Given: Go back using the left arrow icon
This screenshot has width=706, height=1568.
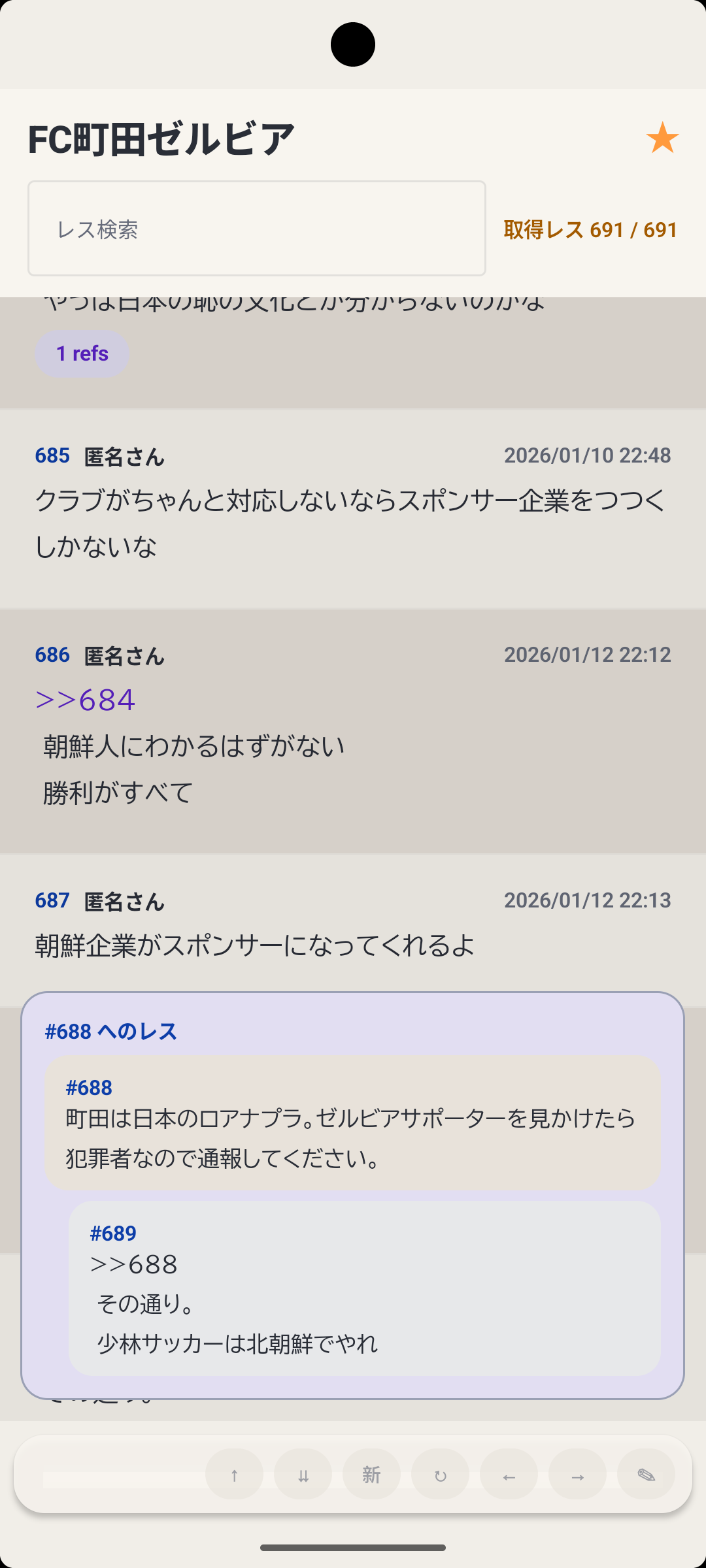Looking at the screenshot, I should click(509, 1475).
